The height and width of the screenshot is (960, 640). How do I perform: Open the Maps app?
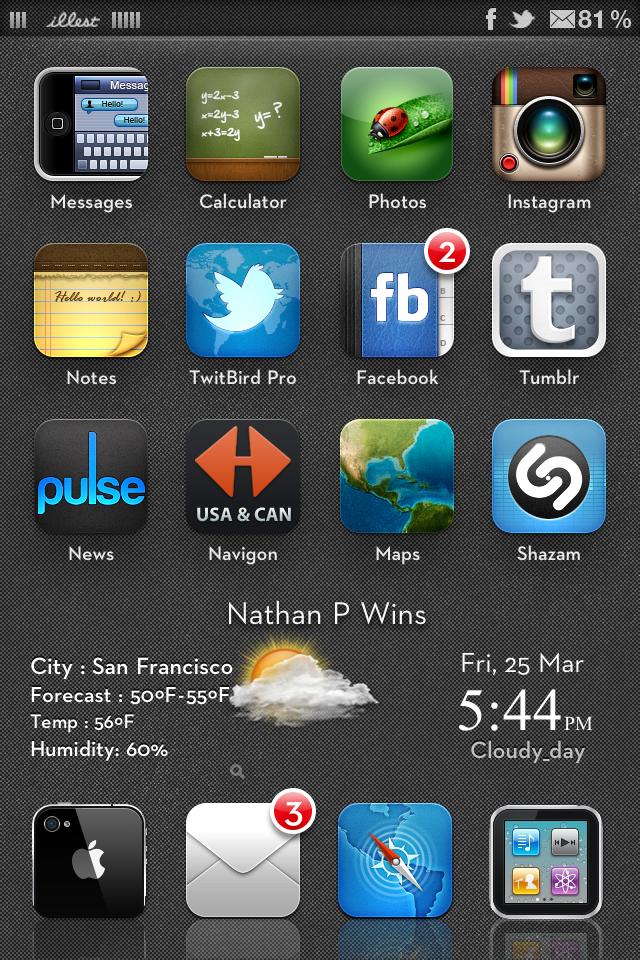click(397, 476)
